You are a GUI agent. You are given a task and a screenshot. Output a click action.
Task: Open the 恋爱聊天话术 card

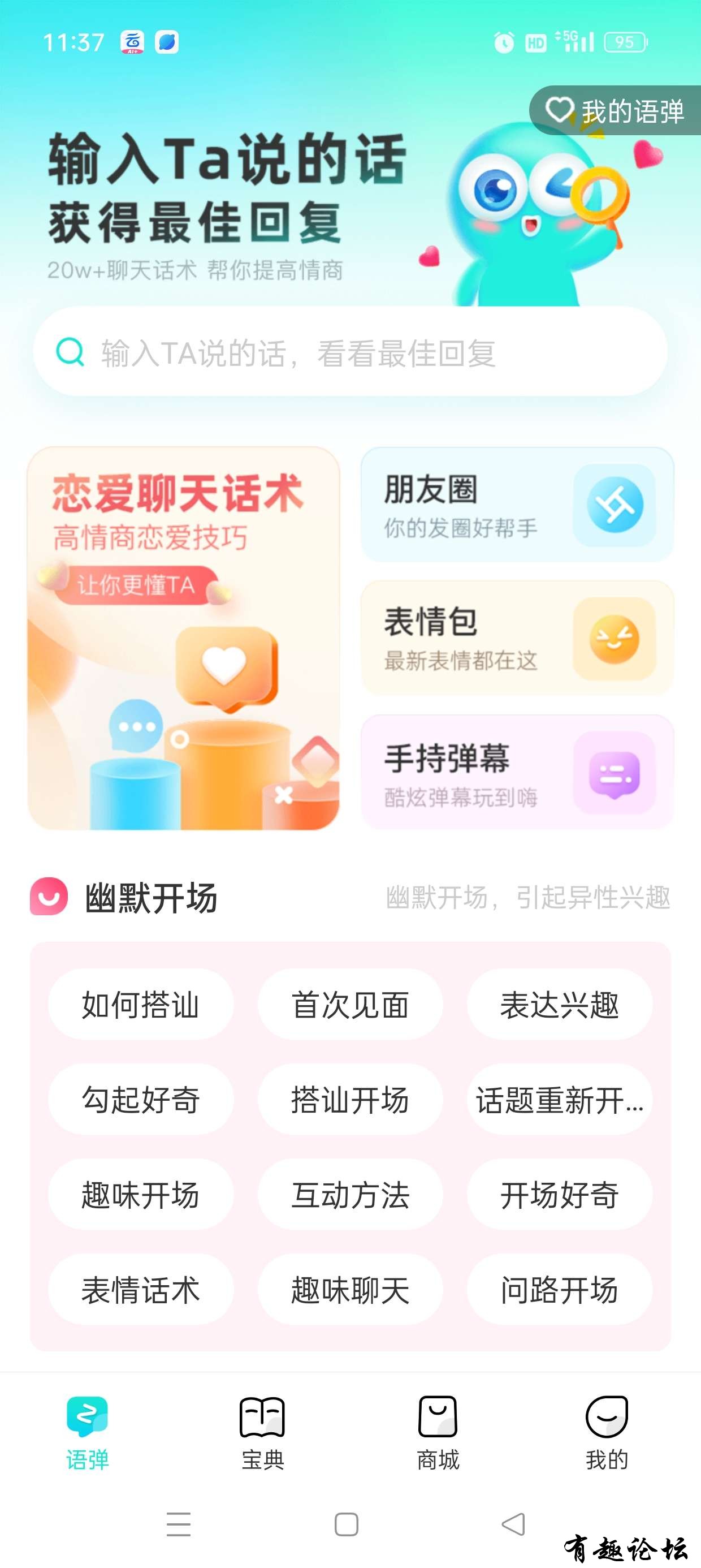[183, 638]
